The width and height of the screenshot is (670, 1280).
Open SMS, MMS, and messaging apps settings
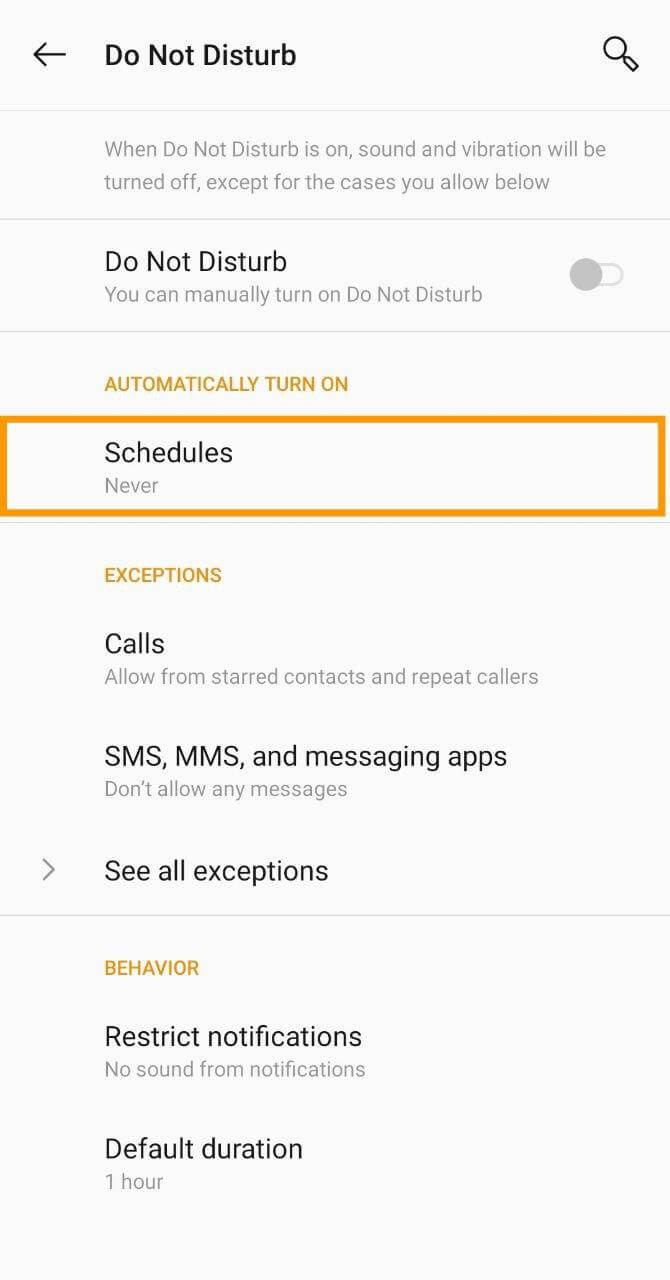click(x=335, y=771)
